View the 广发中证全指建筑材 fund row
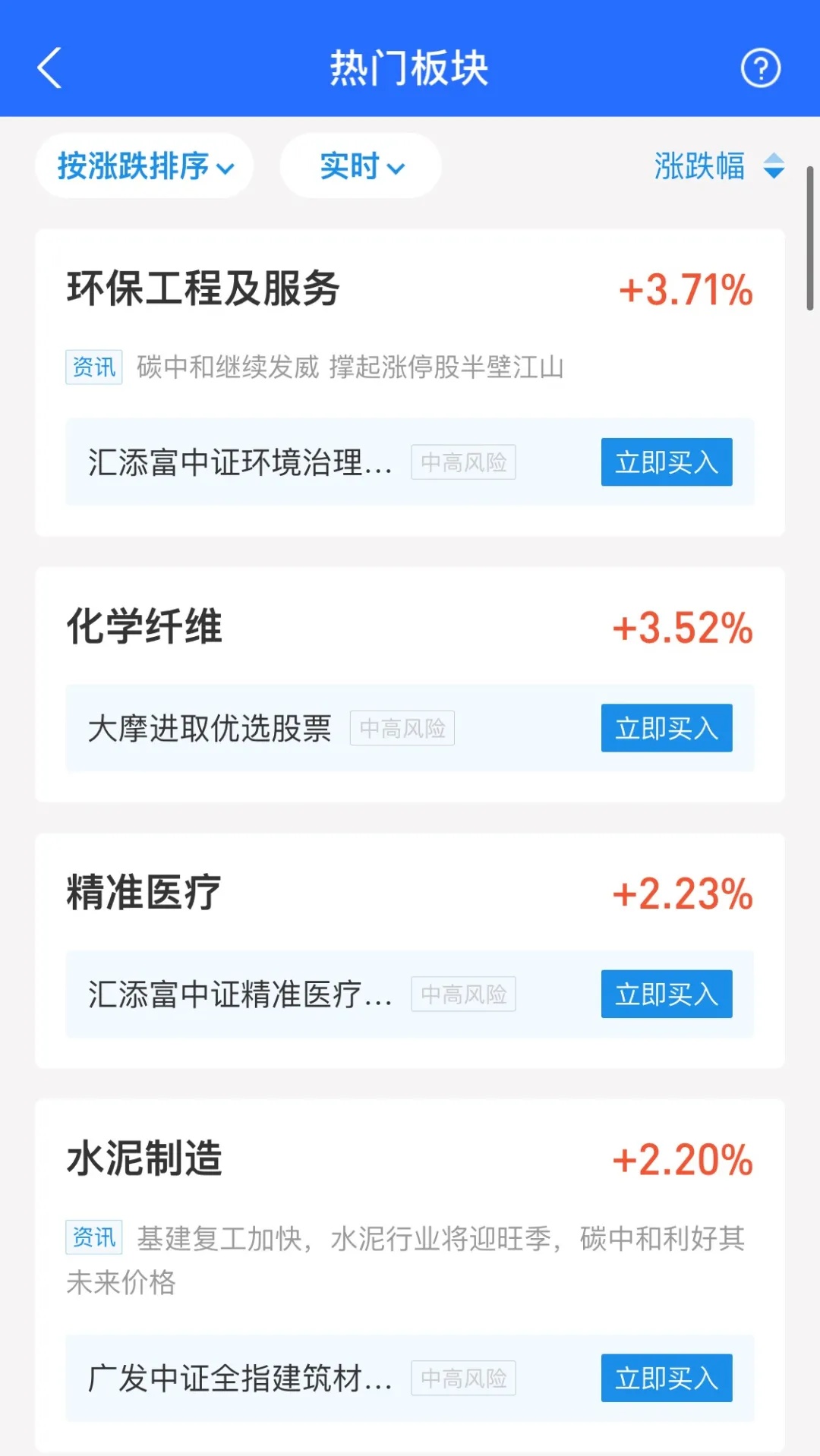820x1456 pixels. [x=410, y=1378]
